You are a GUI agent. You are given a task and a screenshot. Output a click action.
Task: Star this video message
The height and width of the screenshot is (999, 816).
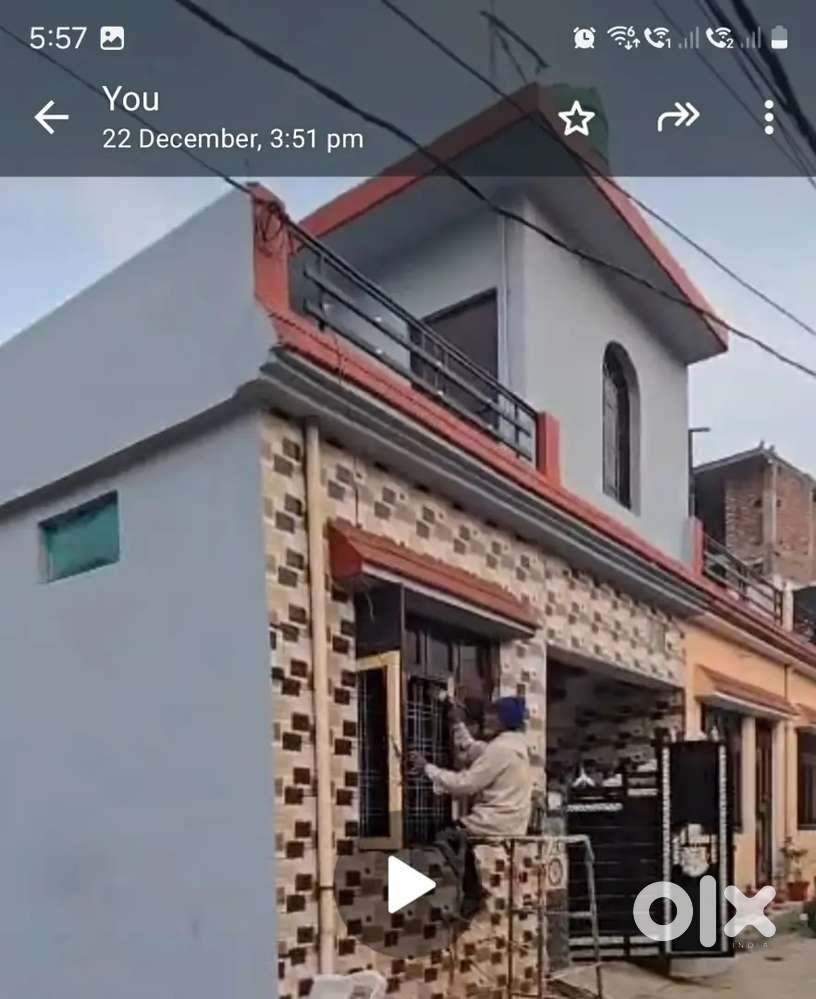(x=576, y=119)
